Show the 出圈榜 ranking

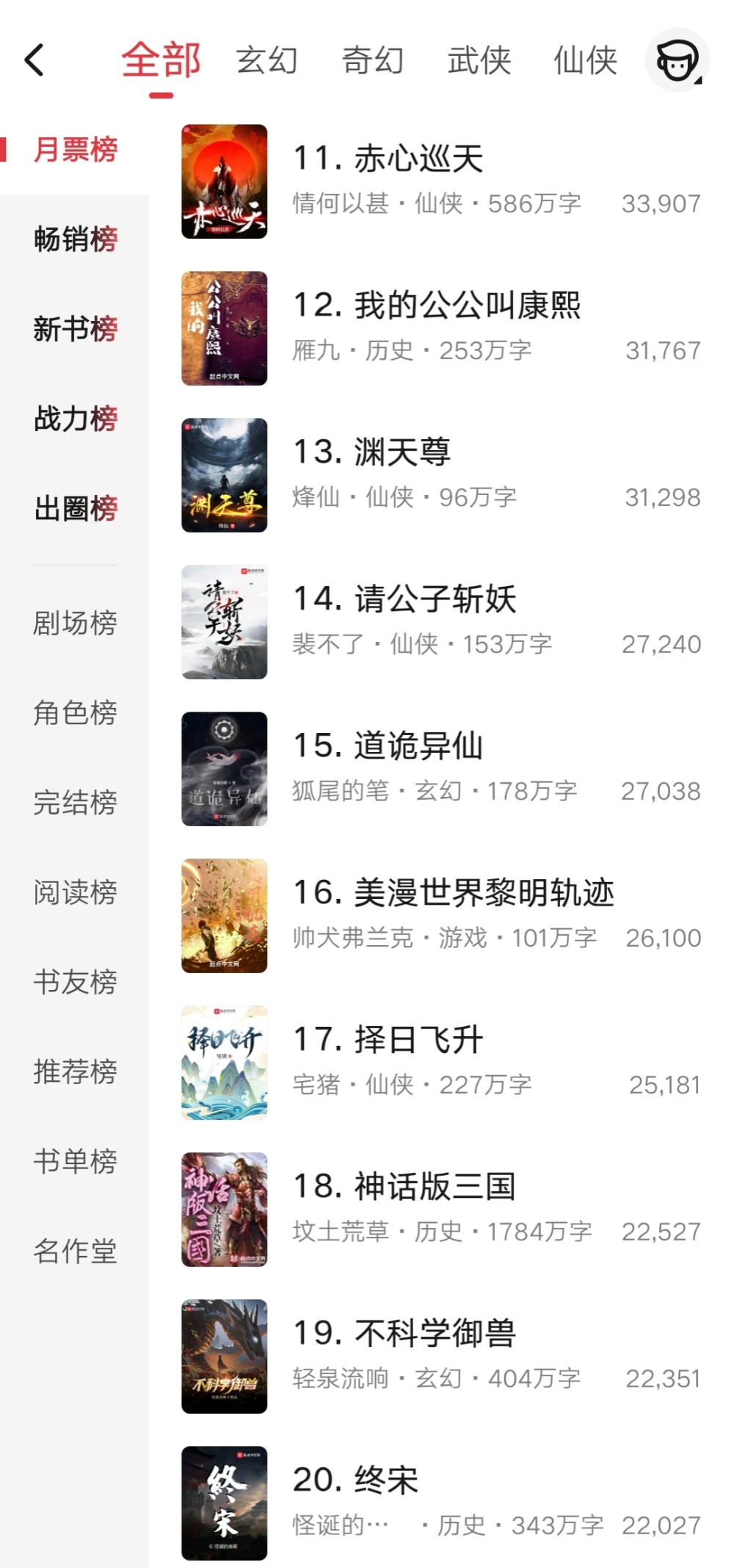pyautogui.click(x=75, y=508)
